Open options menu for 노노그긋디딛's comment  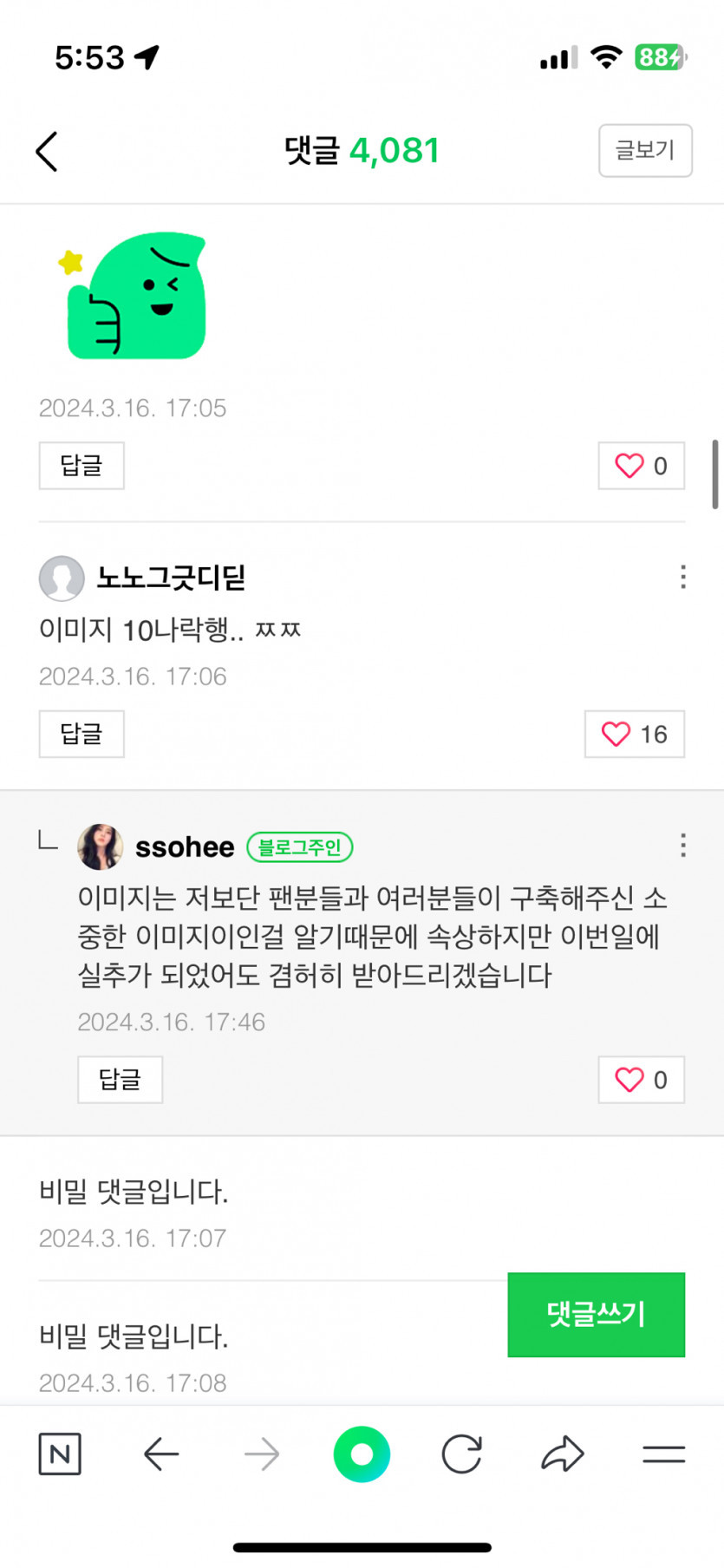pos(683,577)
